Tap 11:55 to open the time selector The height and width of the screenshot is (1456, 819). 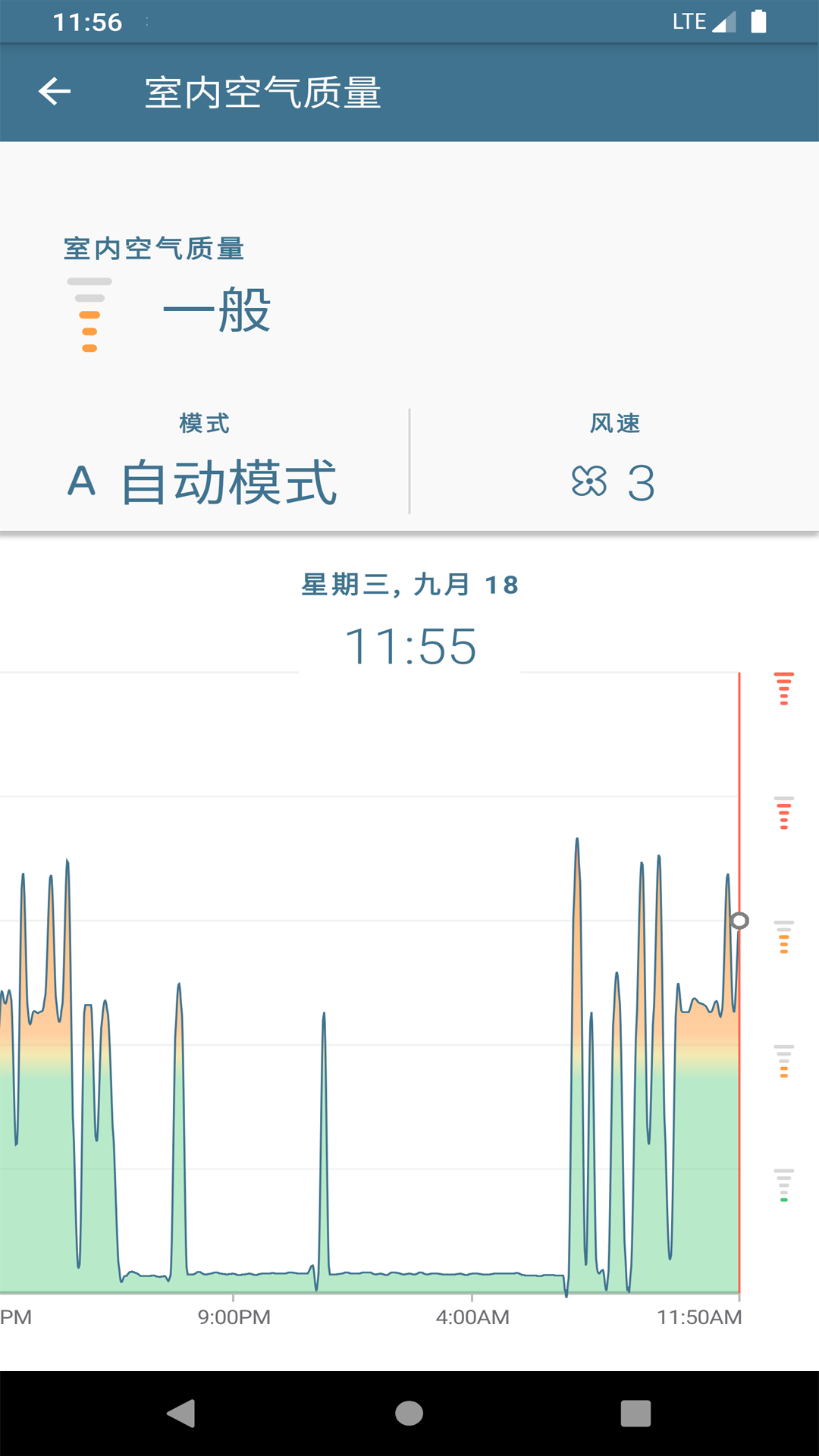click(409, 646)
